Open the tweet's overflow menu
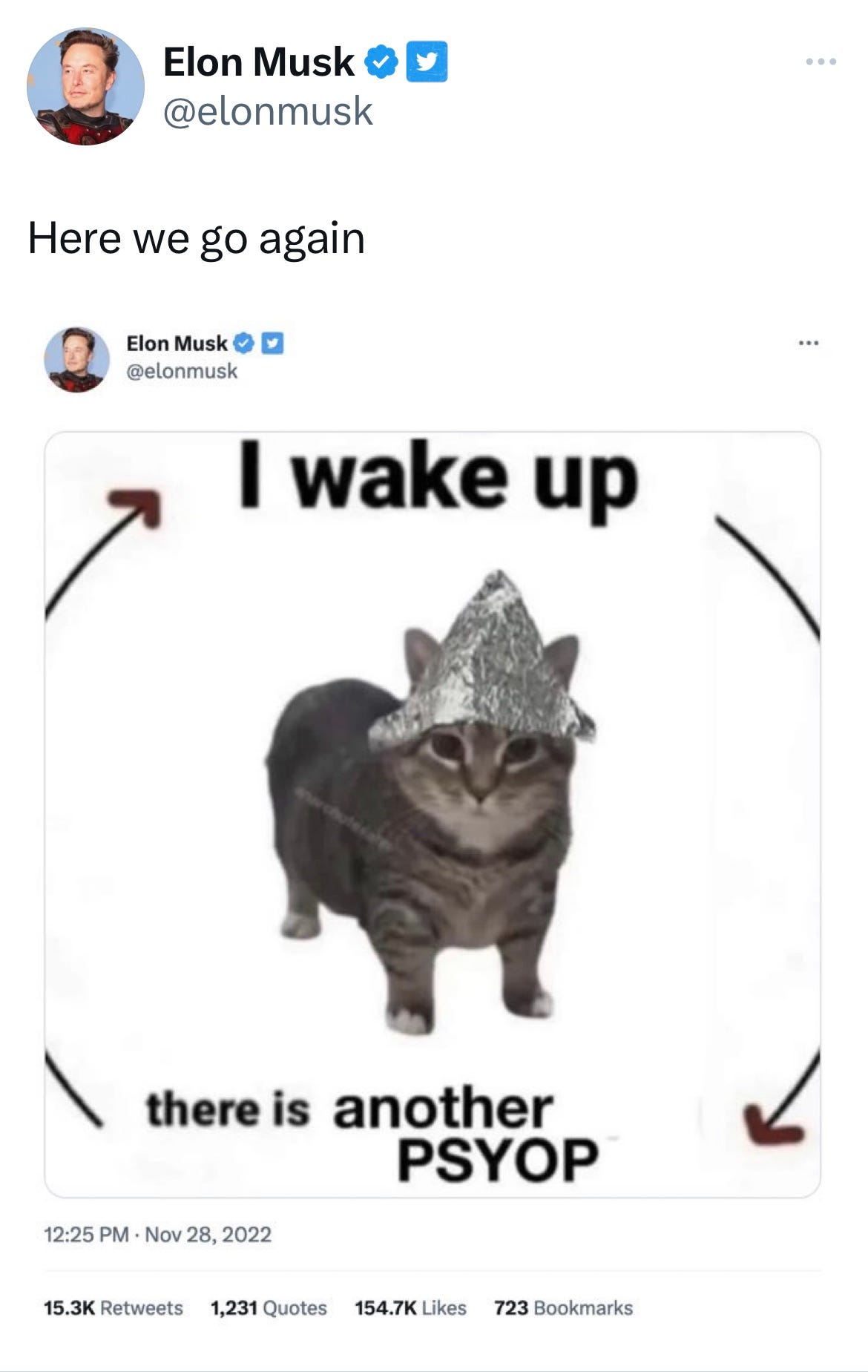This screenshot has width=868, height=1372. click(x=821, y=62)
